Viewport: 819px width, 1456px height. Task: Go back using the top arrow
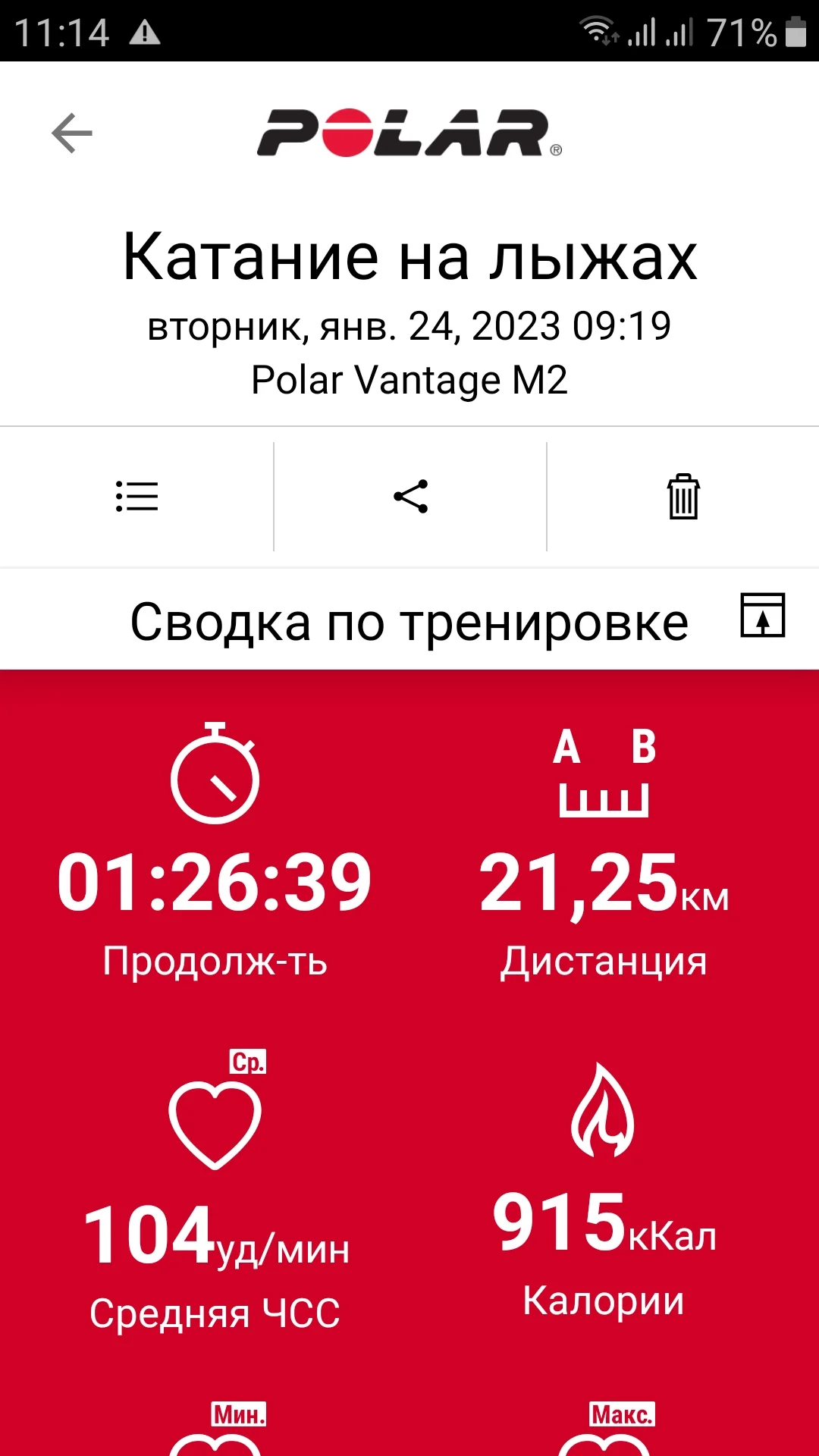[x=72, y=133]
